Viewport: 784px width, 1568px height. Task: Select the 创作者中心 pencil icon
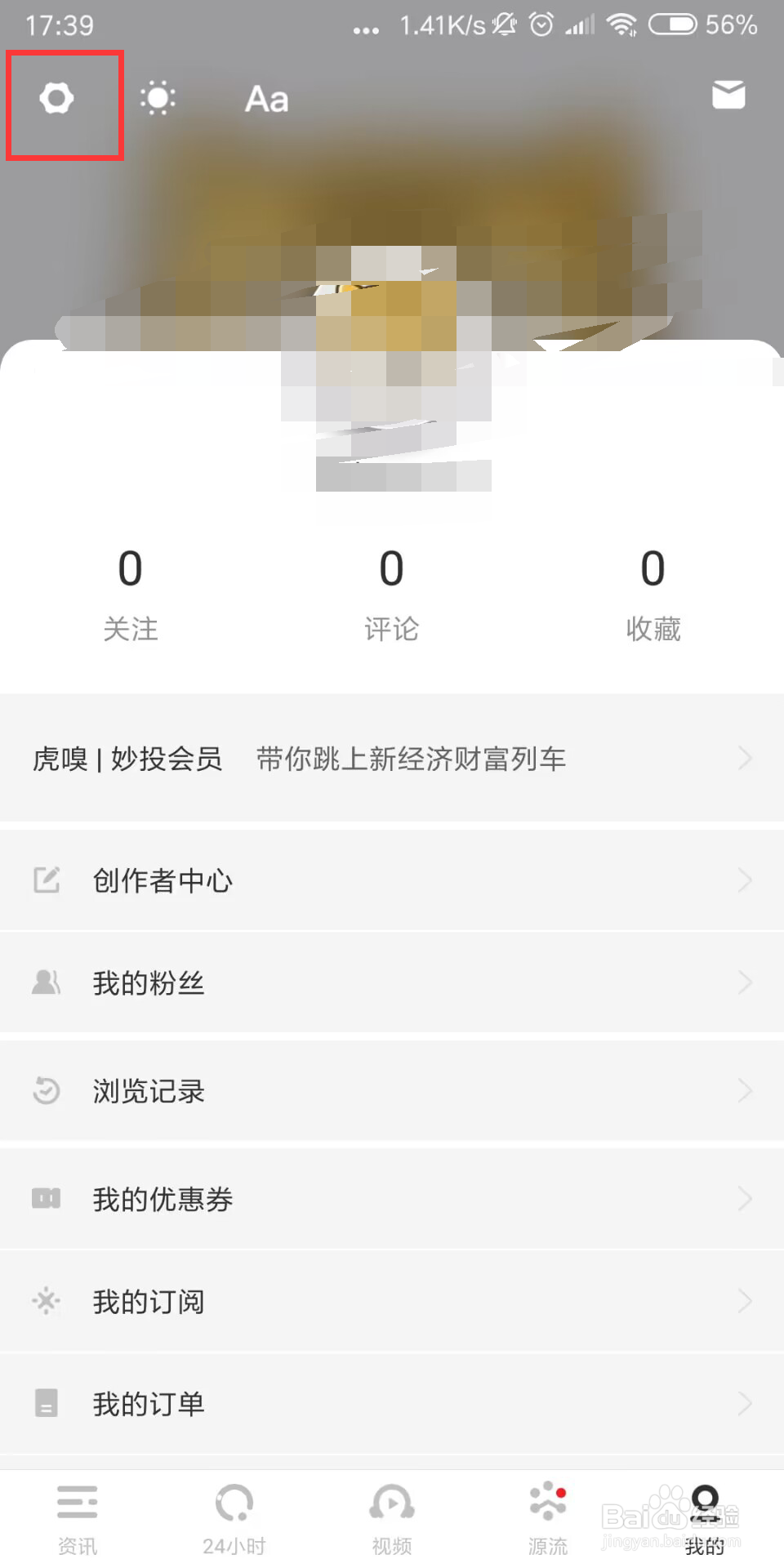[x=47, y=880]
